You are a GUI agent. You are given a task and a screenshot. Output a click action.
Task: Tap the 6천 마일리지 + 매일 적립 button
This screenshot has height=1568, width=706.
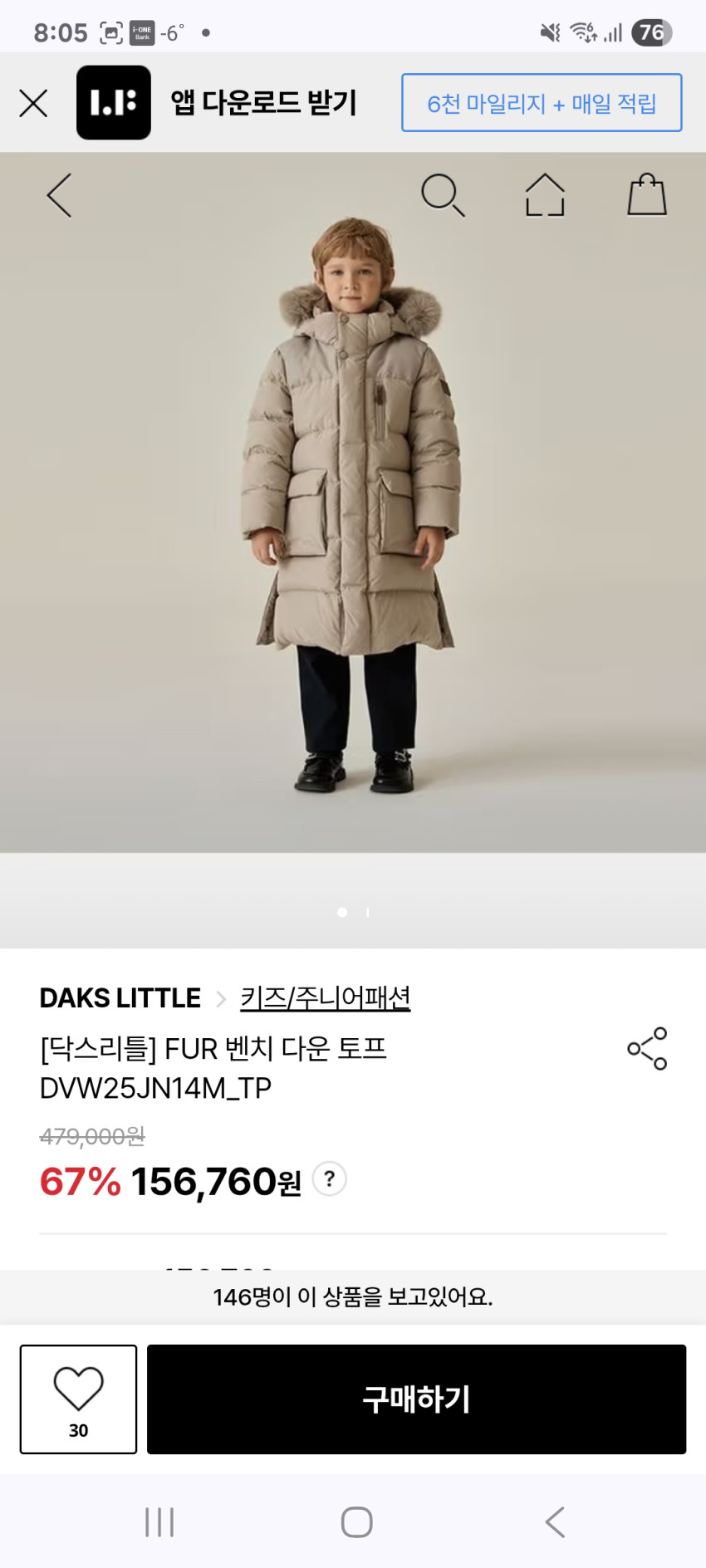click(x=542, y=103)
